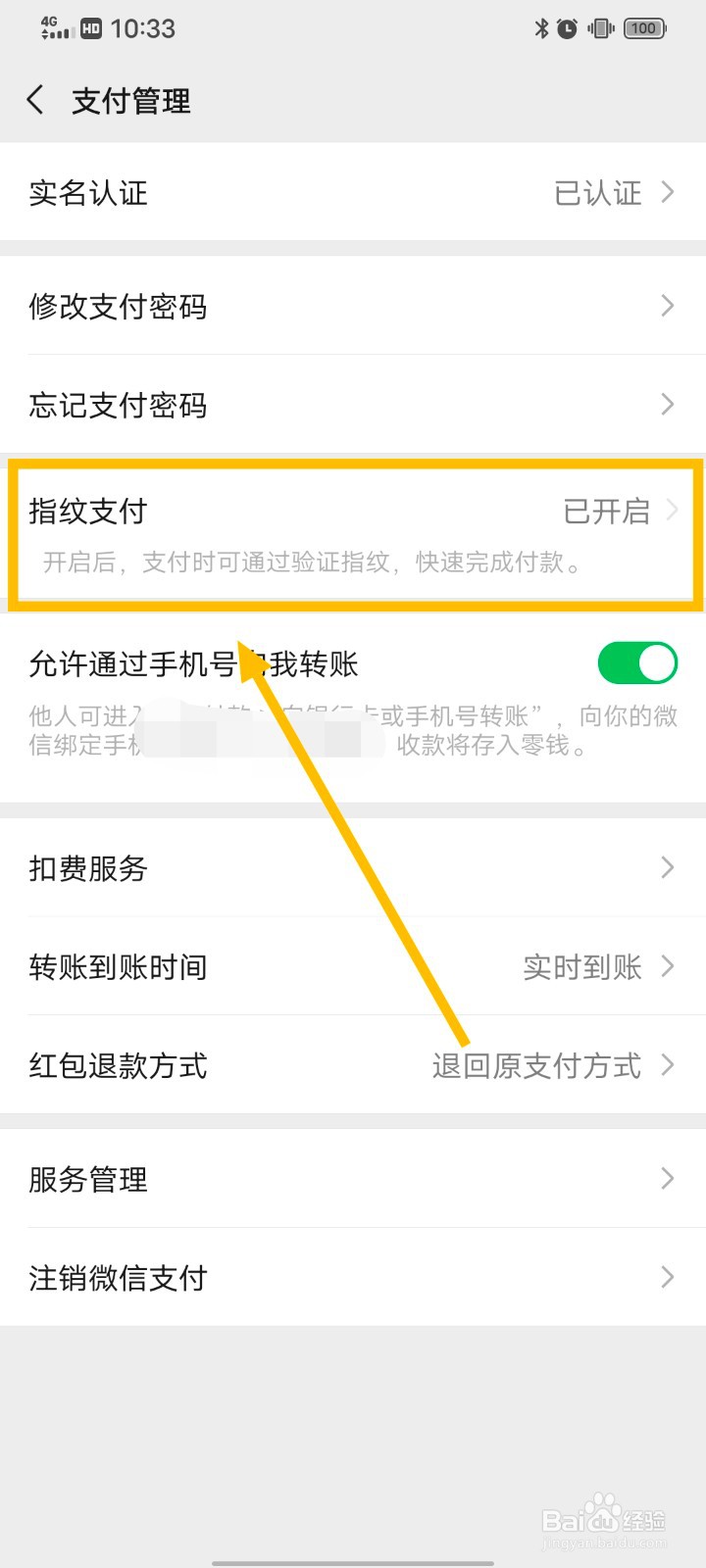This screenshot has height=1568, width=706.
Task: Tap the back arrow to leave 支付管理
Action: 35,99
